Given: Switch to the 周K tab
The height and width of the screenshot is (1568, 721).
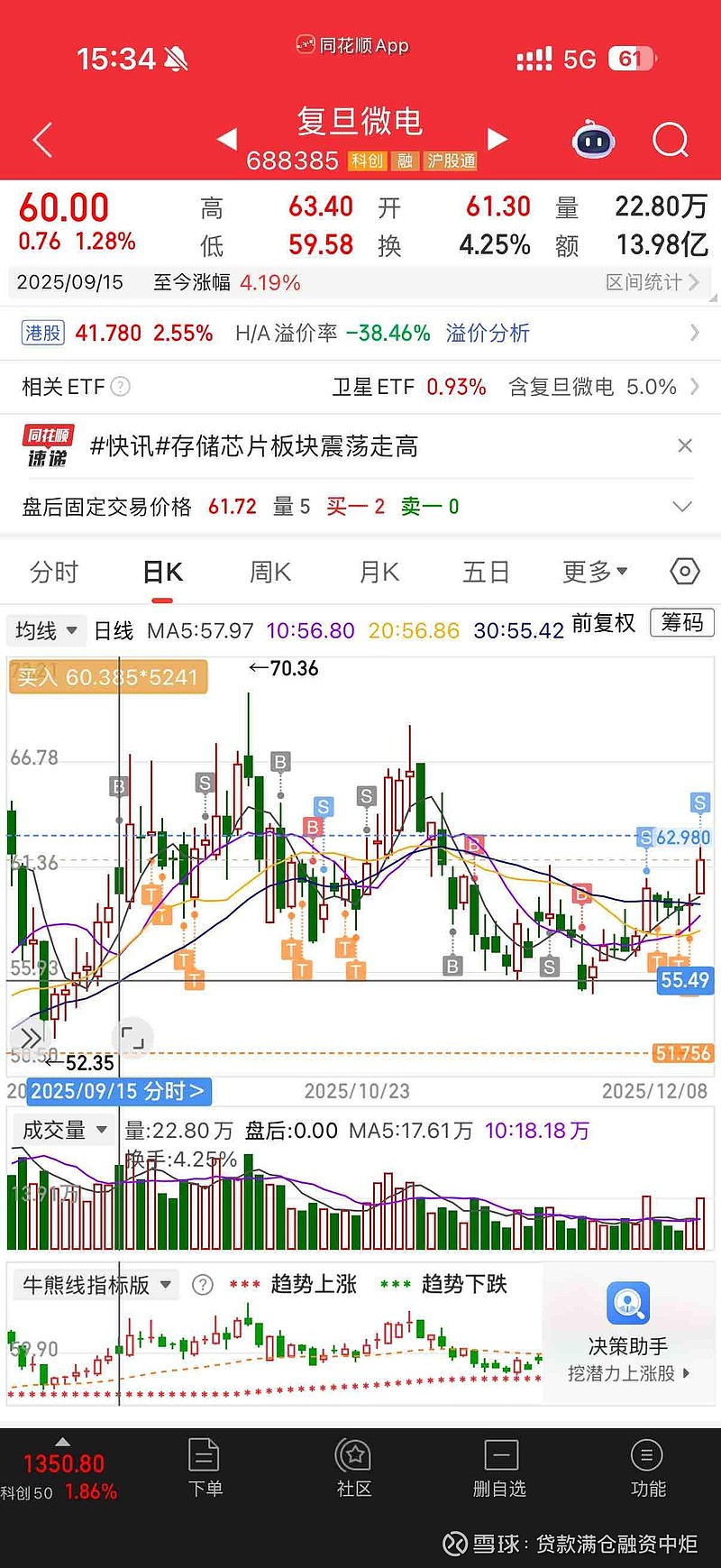Looking at the screenshot, I should point(269,572).
